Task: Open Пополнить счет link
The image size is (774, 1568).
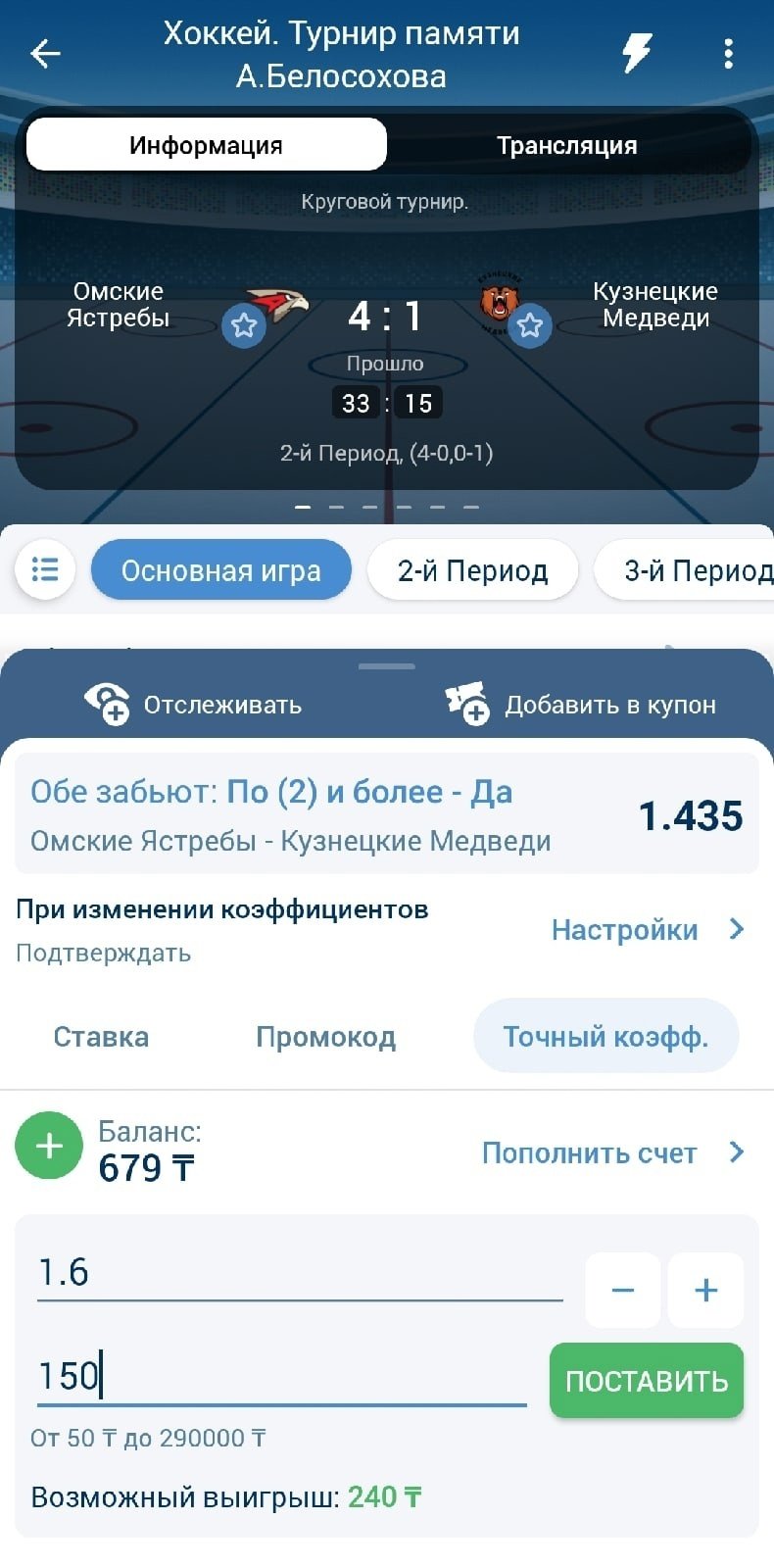Action: click(x=612, y=1153)
